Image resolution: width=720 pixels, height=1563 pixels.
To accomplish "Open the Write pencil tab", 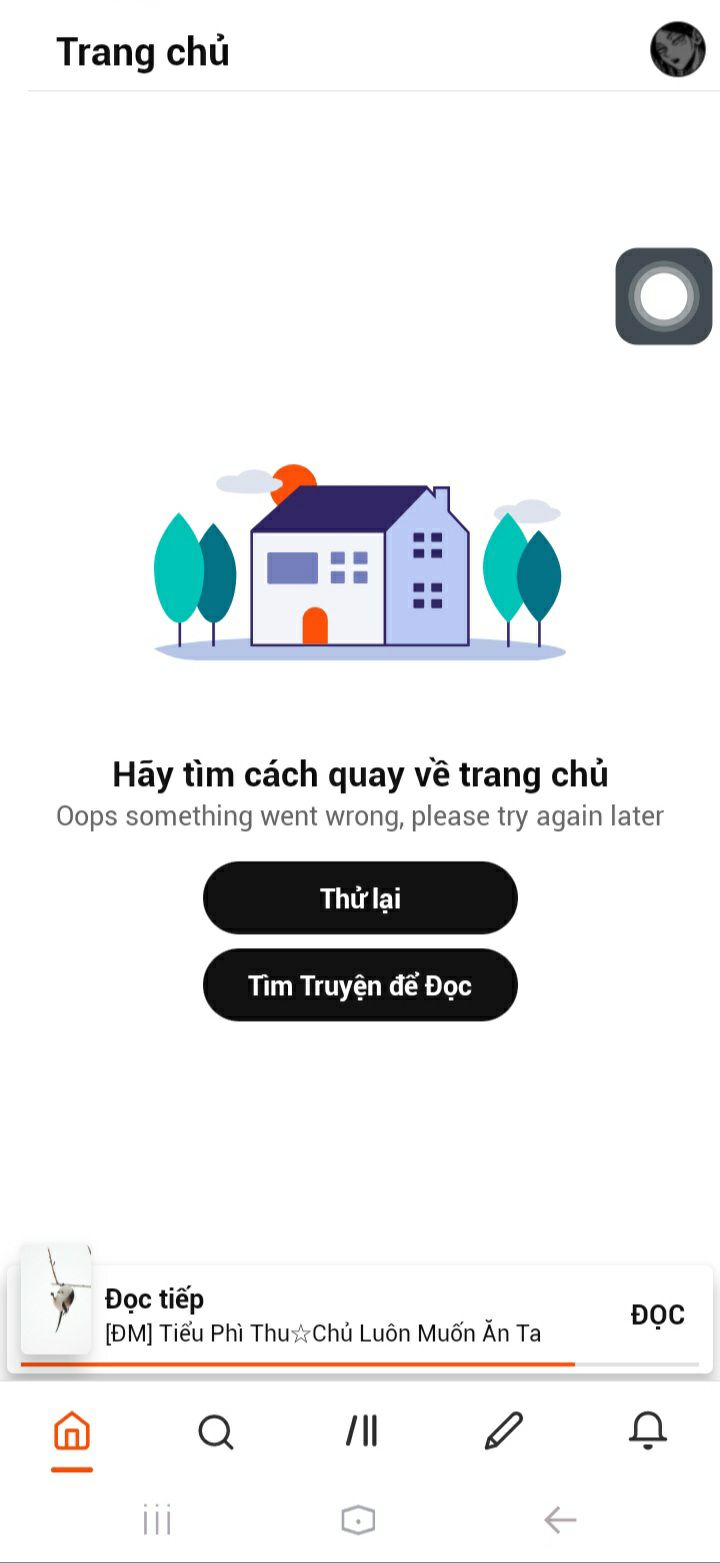I will click(x=504, y=1432).
